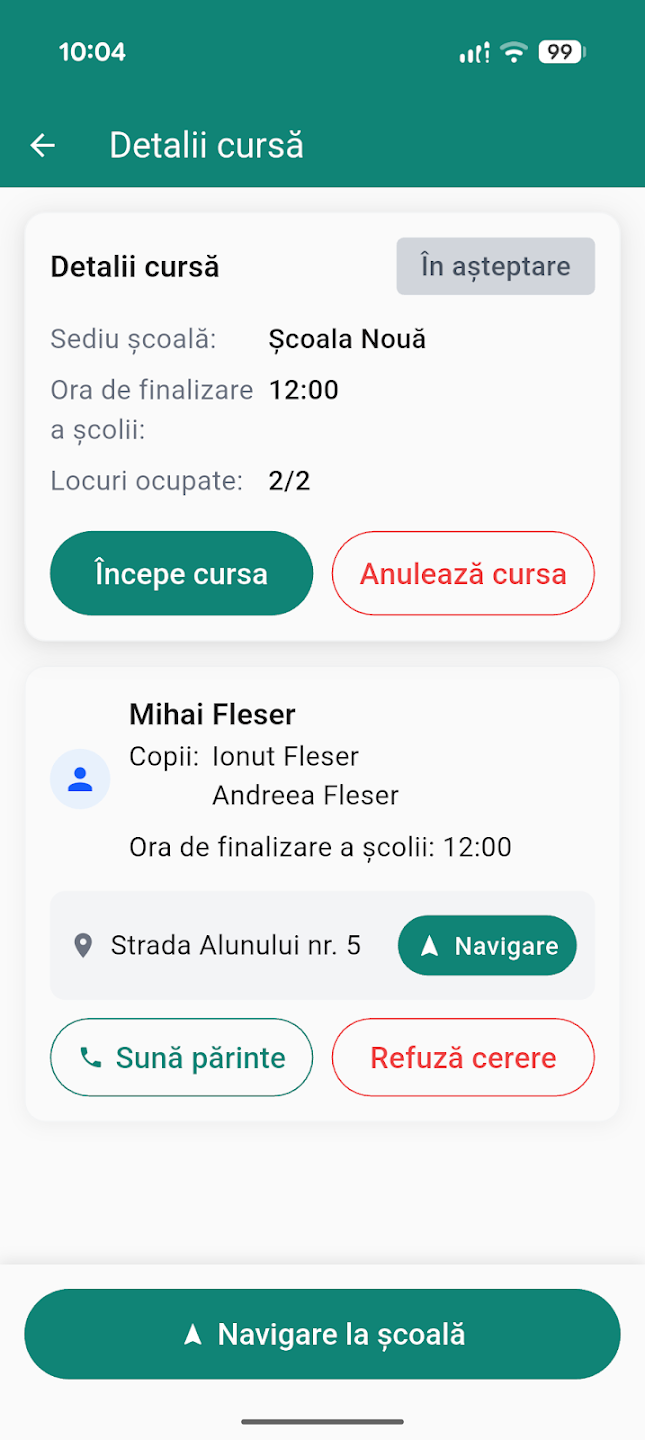Cancel the ride via Anulează cursa

point(463,574)
